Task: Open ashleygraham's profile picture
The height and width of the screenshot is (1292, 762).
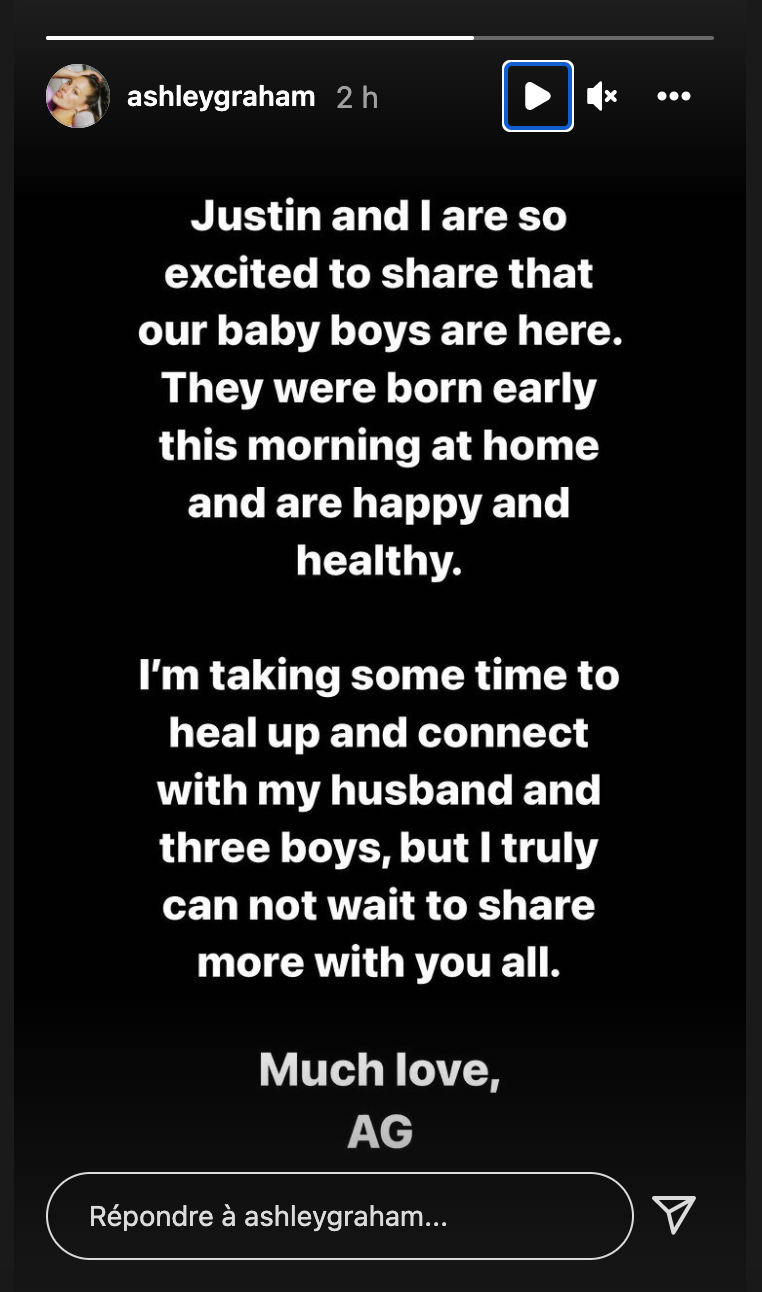Action: (78, 96)
